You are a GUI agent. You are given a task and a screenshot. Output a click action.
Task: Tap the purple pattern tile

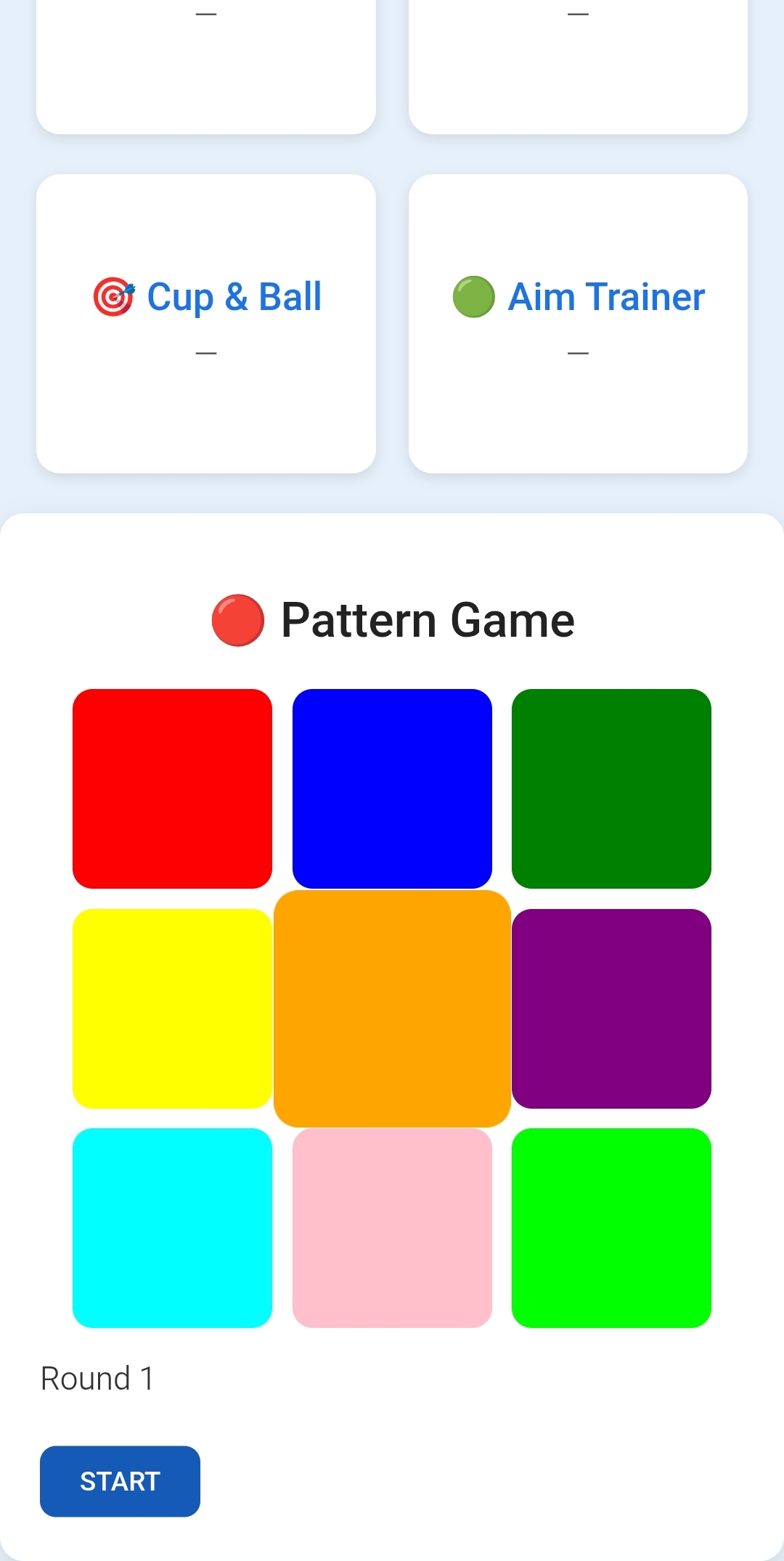click(611, 1008)
